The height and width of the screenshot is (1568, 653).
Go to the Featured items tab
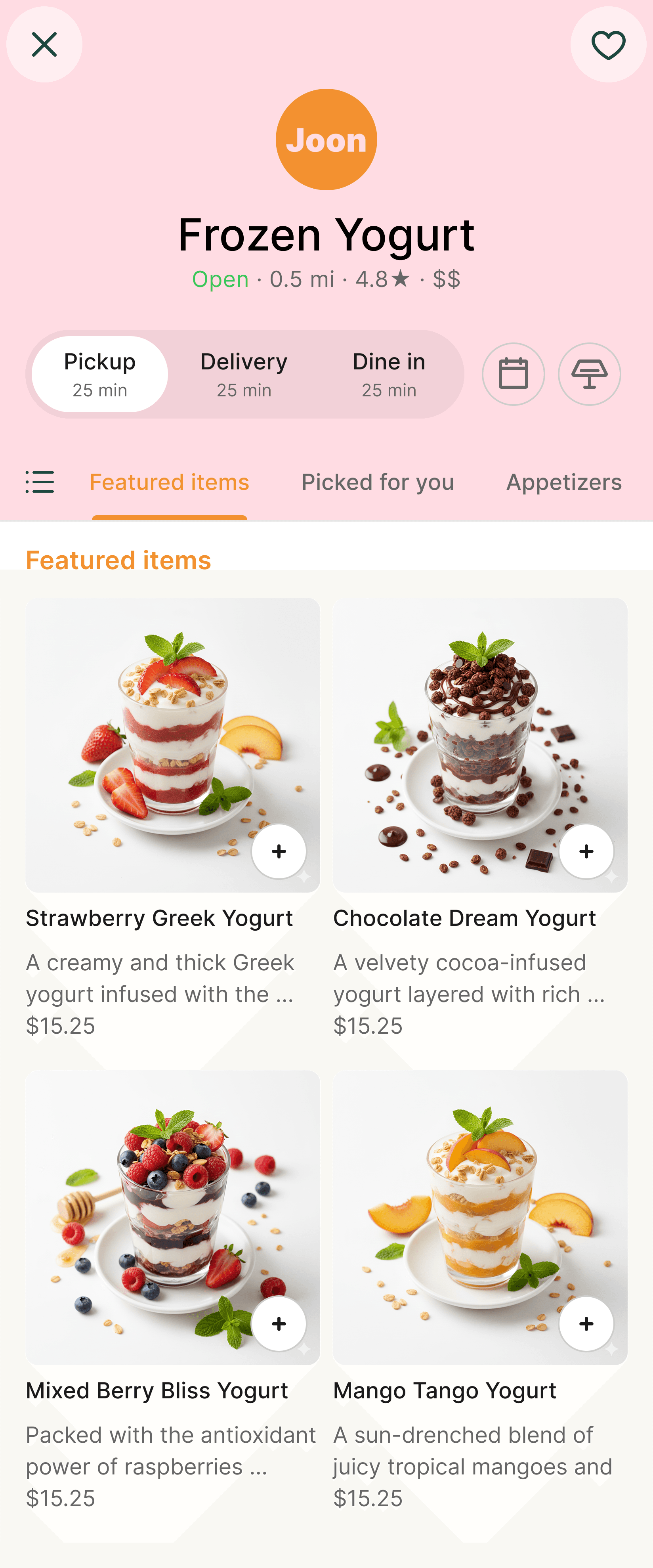[169, 482]
